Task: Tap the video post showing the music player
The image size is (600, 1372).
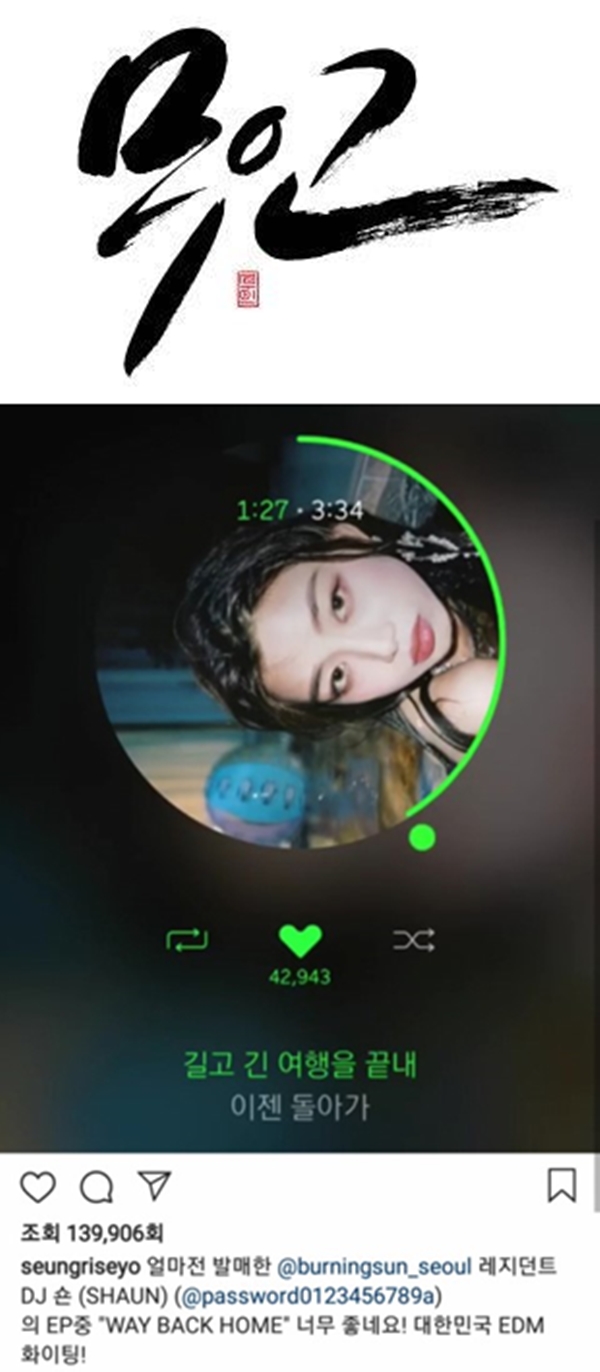Action: pyautogui.click(x=300, y=778)
